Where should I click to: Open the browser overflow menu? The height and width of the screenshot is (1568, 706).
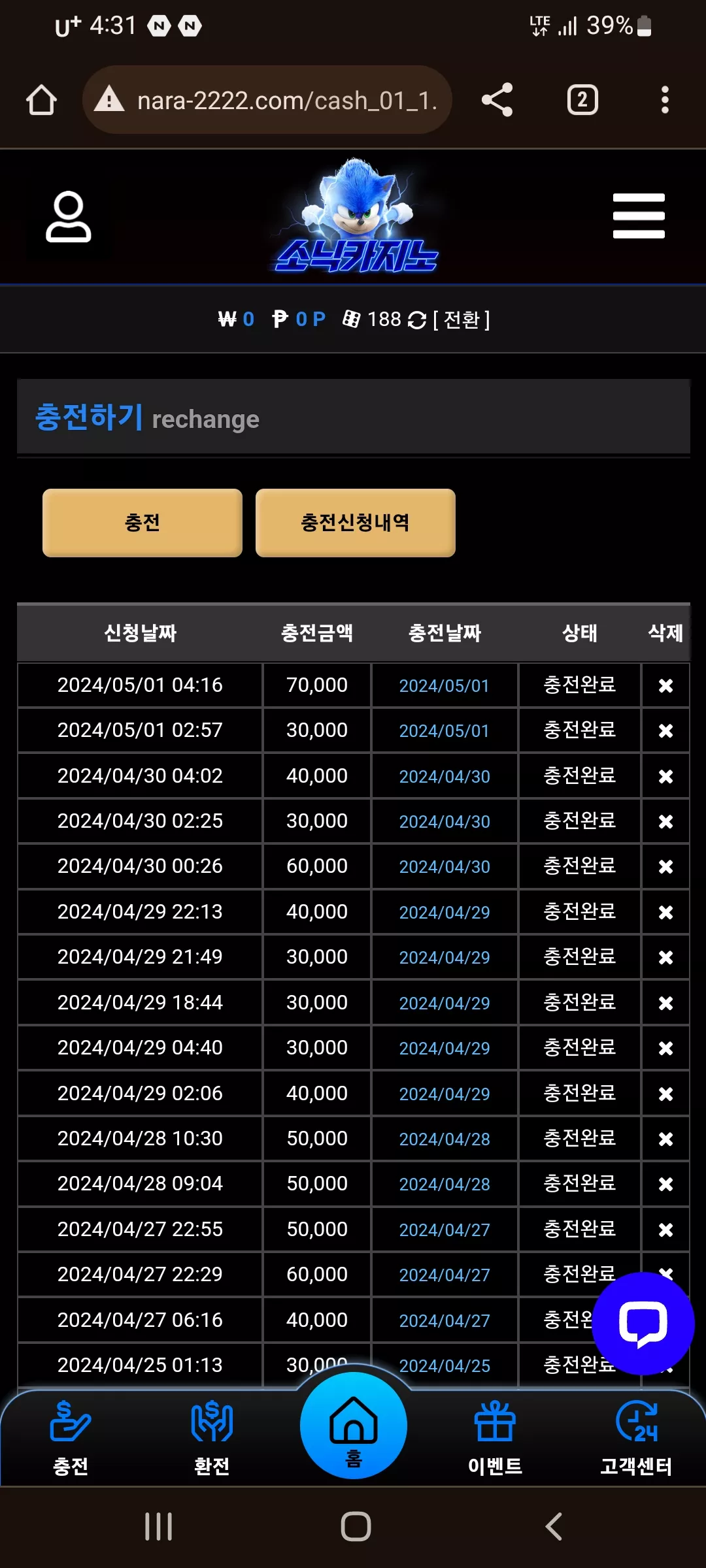click(665, 100)
